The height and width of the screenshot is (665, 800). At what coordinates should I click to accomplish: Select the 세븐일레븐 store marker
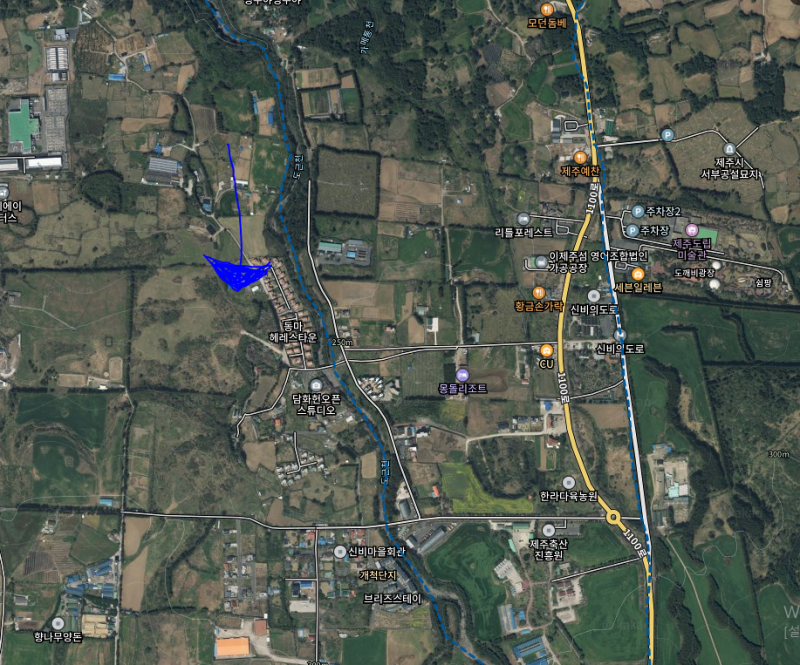[x=637, y=274]
